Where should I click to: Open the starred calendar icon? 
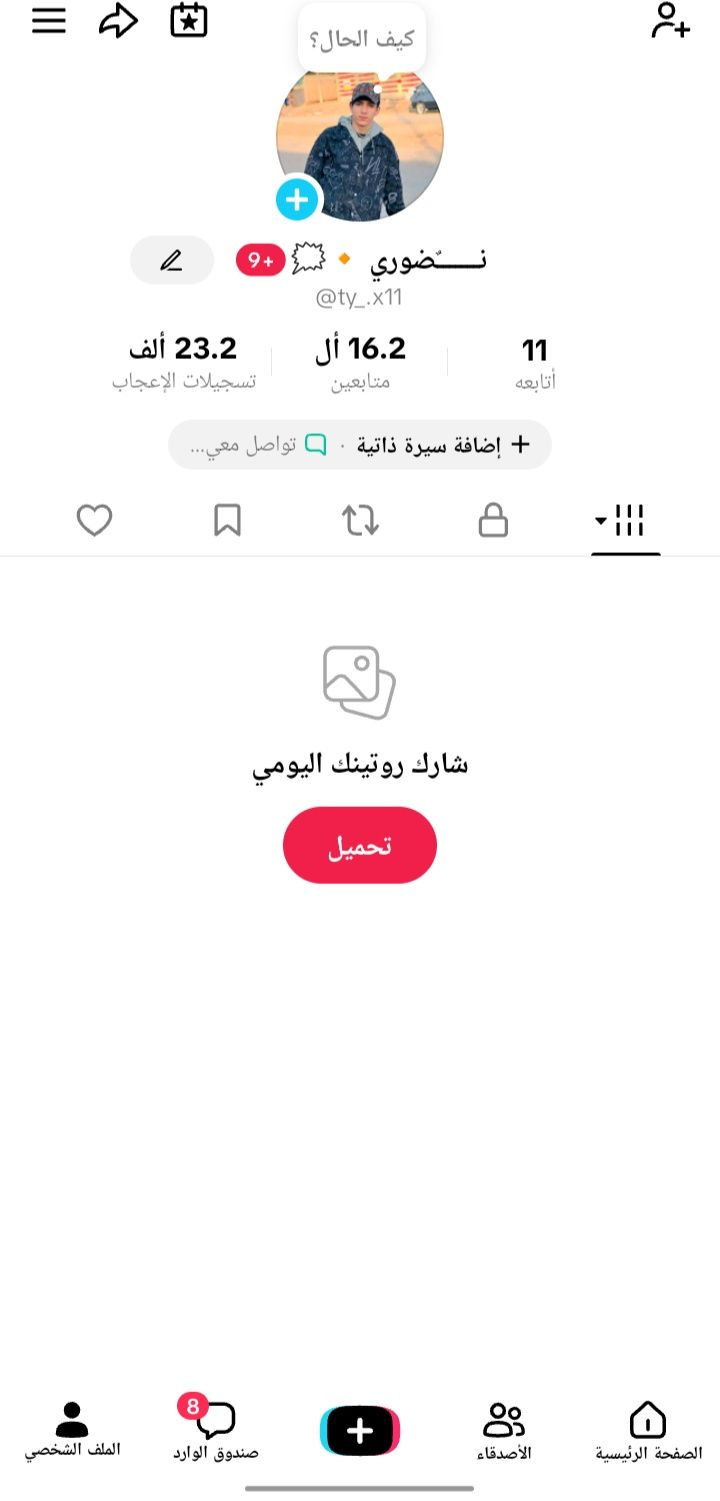click(x=189, y=22)
